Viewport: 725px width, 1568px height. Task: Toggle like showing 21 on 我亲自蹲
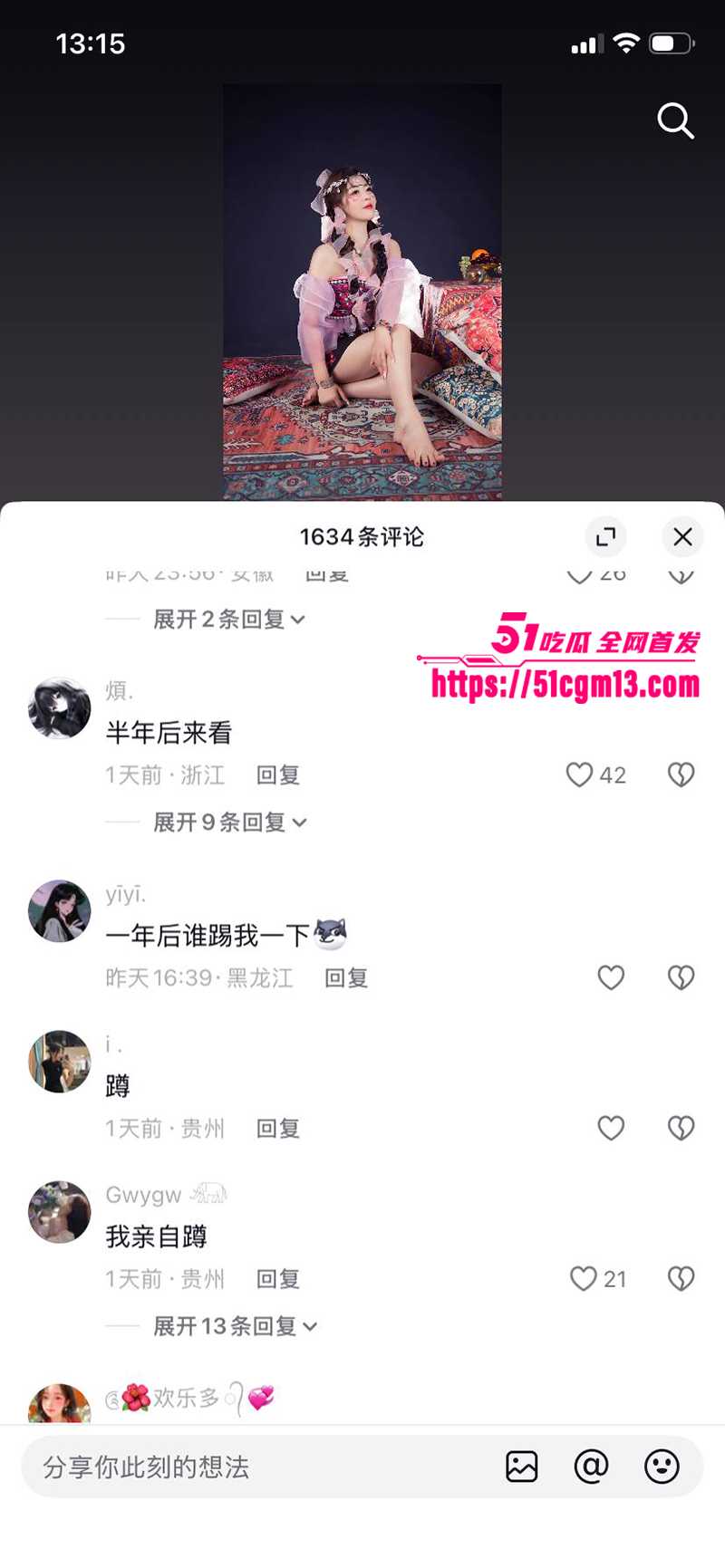click(583, 1279)
